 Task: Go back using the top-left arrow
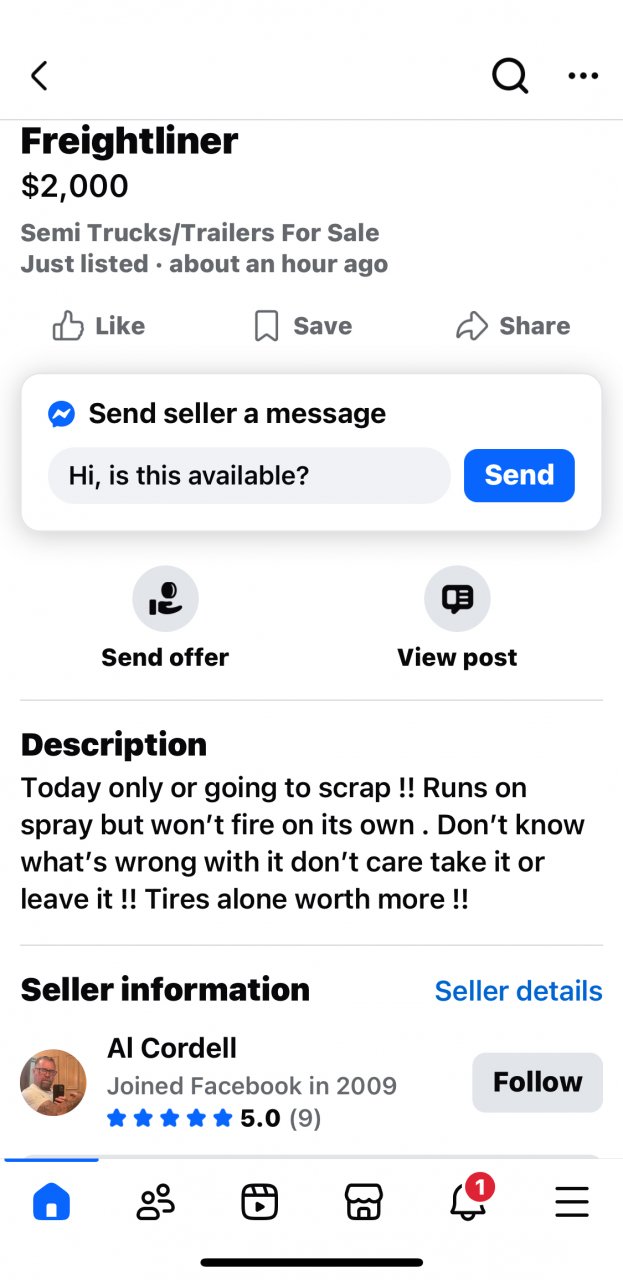39,76
